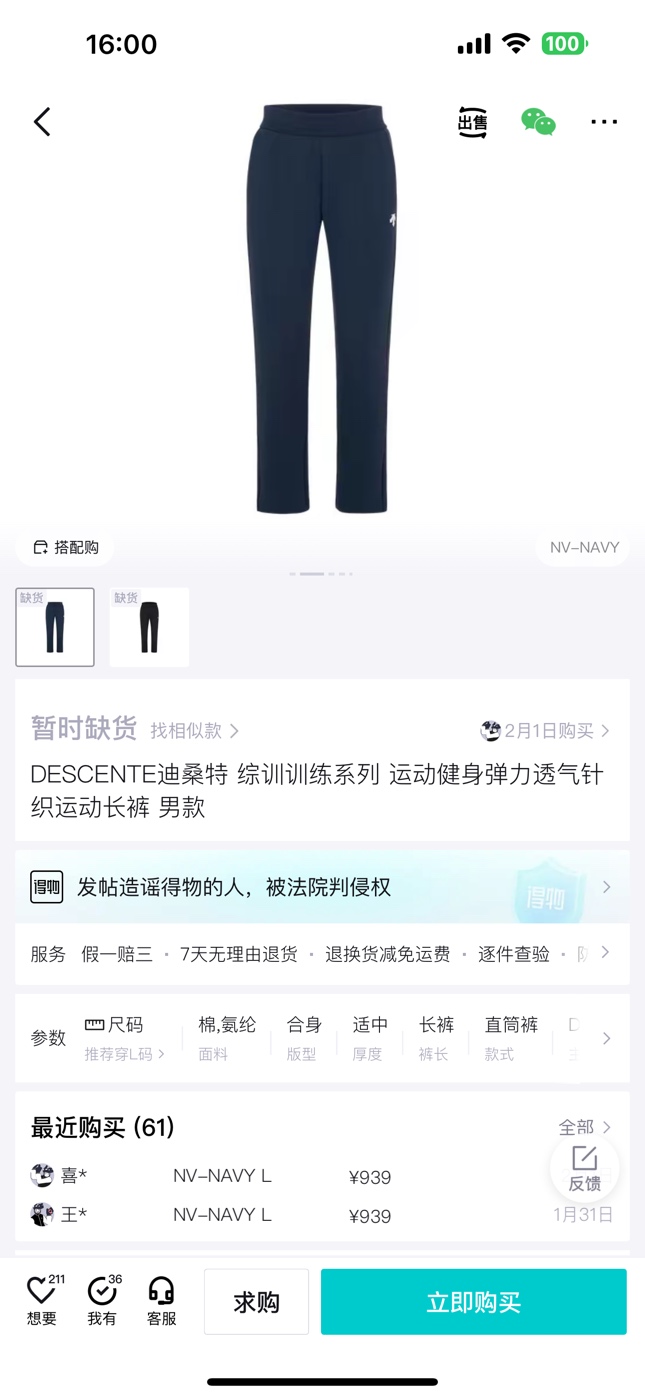
Task: Tap the 求购 bid button
Action: pos(257,1302)
